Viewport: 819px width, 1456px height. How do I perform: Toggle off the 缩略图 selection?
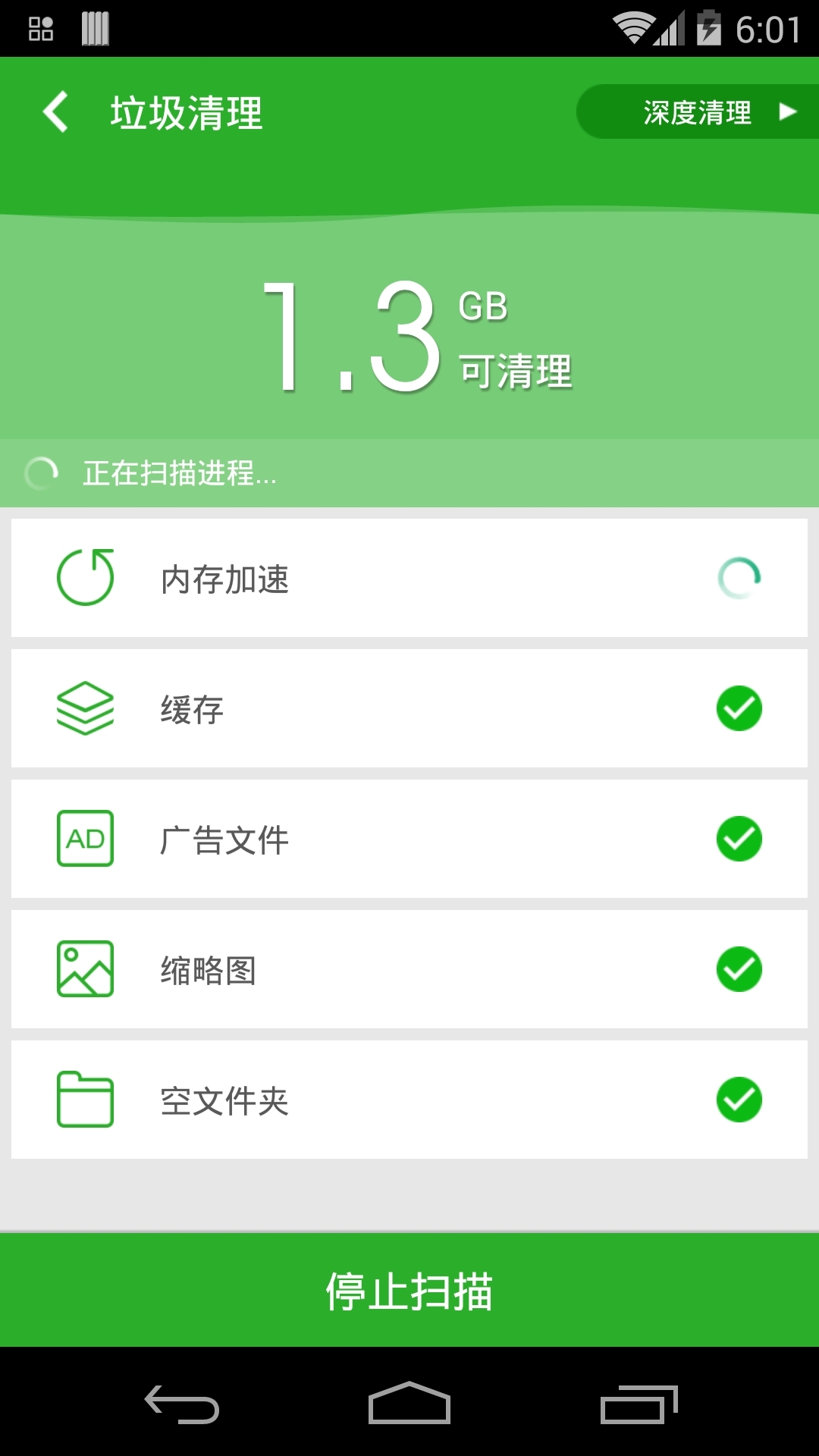[x=739, y=969]
